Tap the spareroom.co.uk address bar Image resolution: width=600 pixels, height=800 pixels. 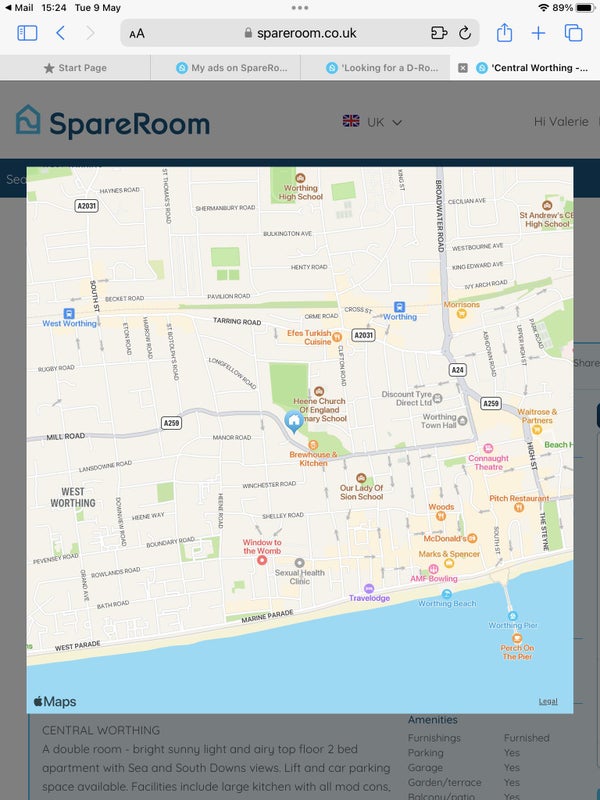(x=300, y=33)
